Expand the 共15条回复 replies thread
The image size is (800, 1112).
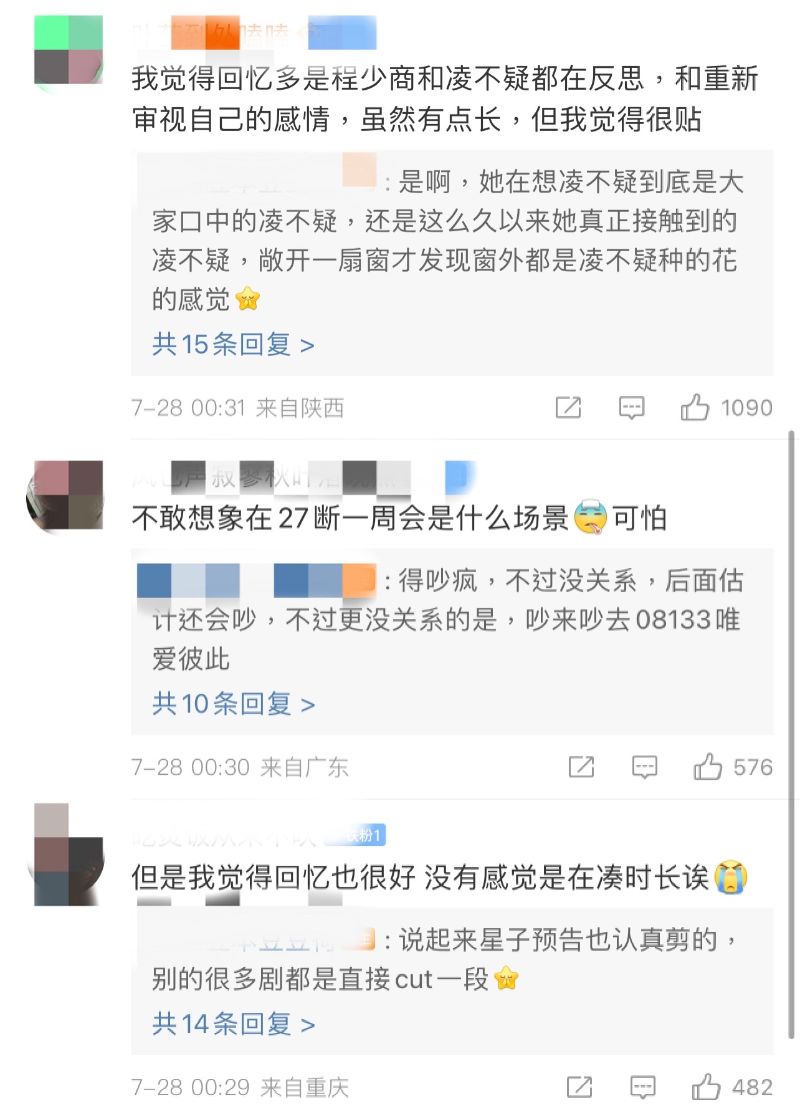click(233, 345)
